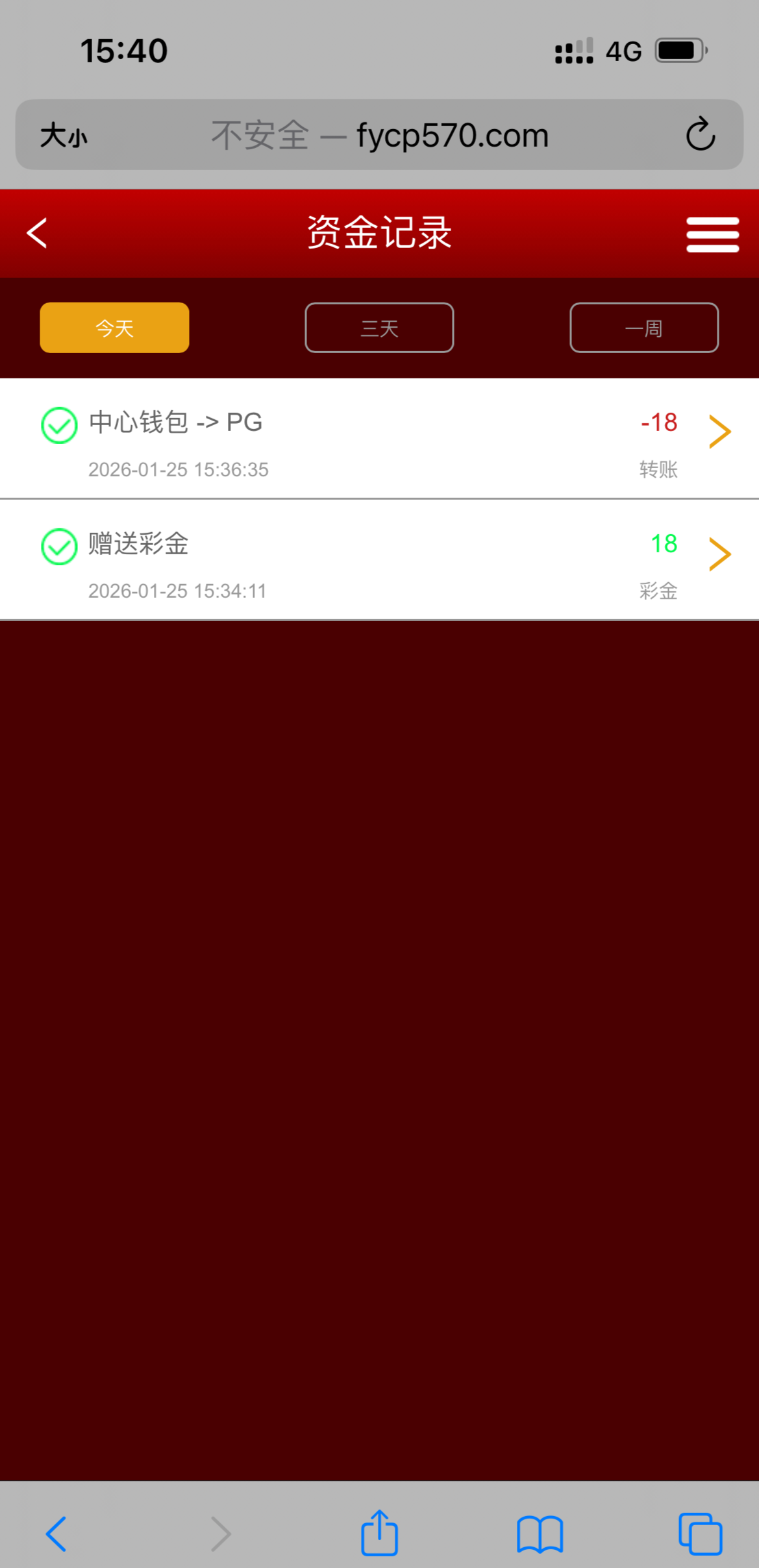Open browser bookmarks
759x1568 pixels.
pyautogui.click(x=540, y=1534)
